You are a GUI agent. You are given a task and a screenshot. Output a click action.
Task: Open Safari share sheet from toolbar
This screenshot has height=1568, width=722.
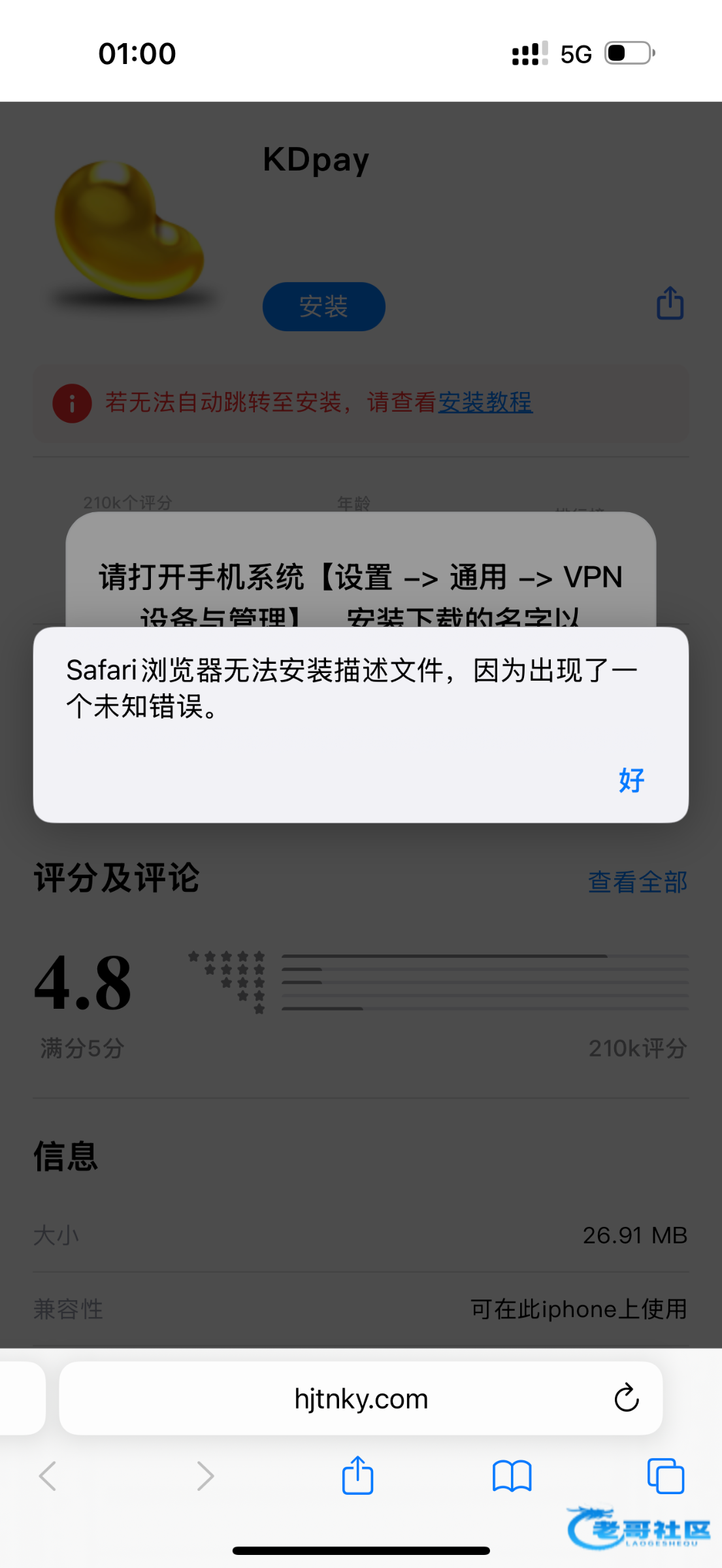[x=357, y=1475]
